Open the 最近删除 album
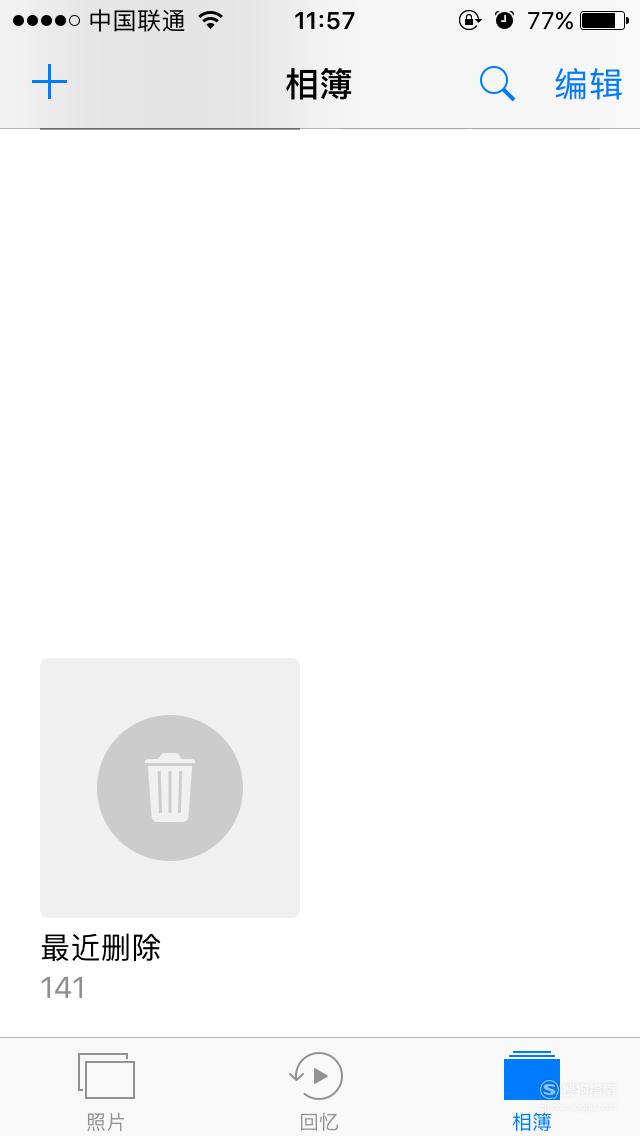 click(x=170, y=788)
